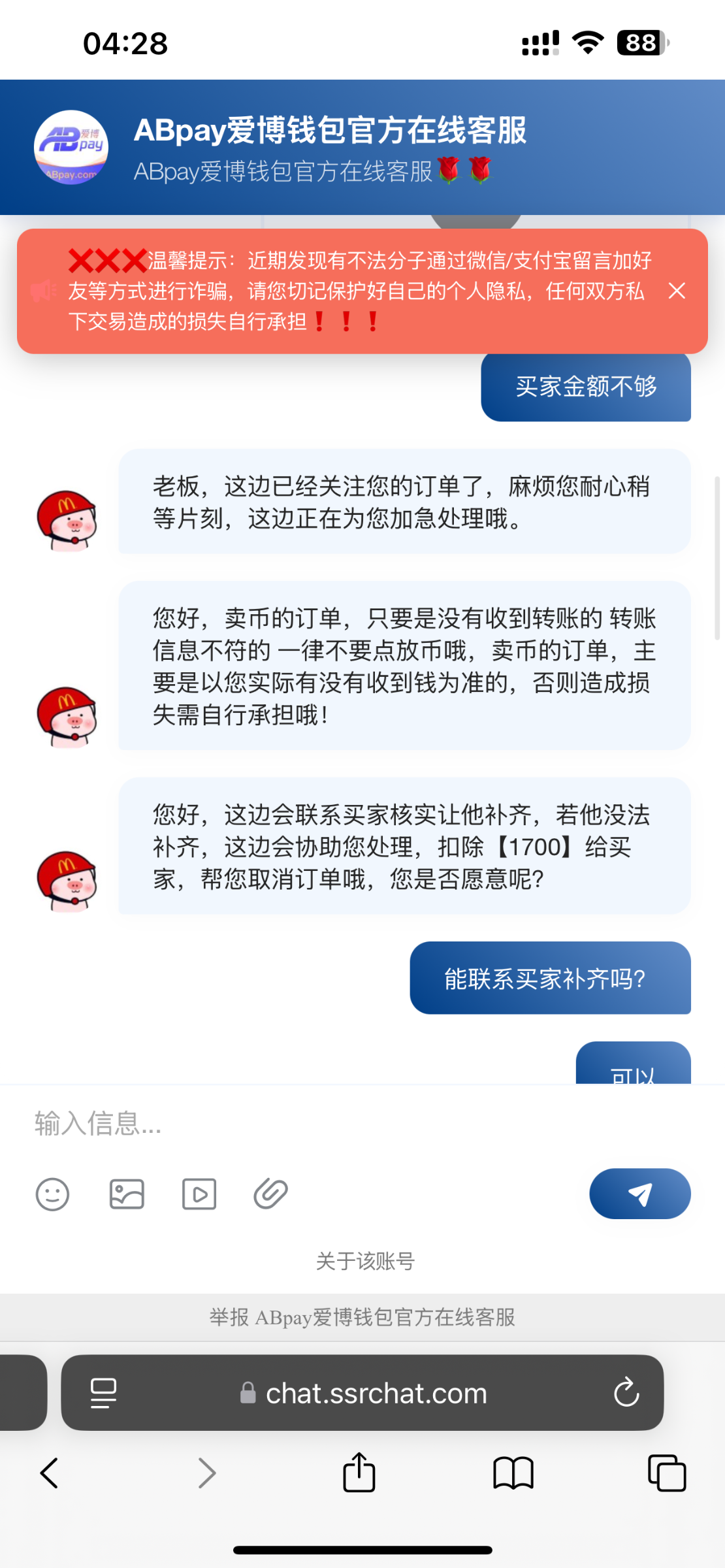The image size is (725, 1568).
Task: Tap the chat.ssrchat.com address bar
Action: (x=362, y=1393)
